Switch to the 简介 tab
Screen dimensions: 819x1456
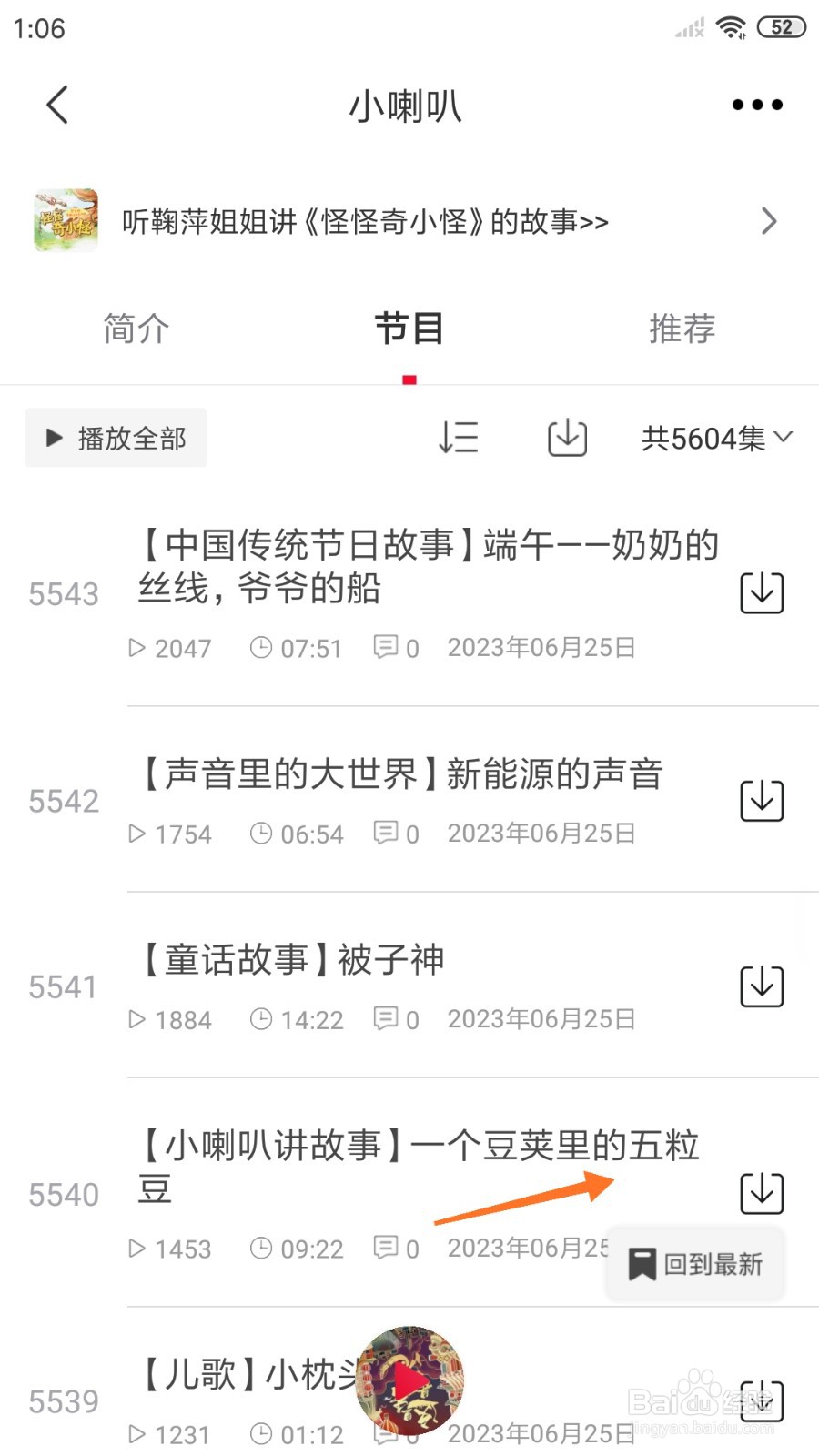[x=135, y=329]
